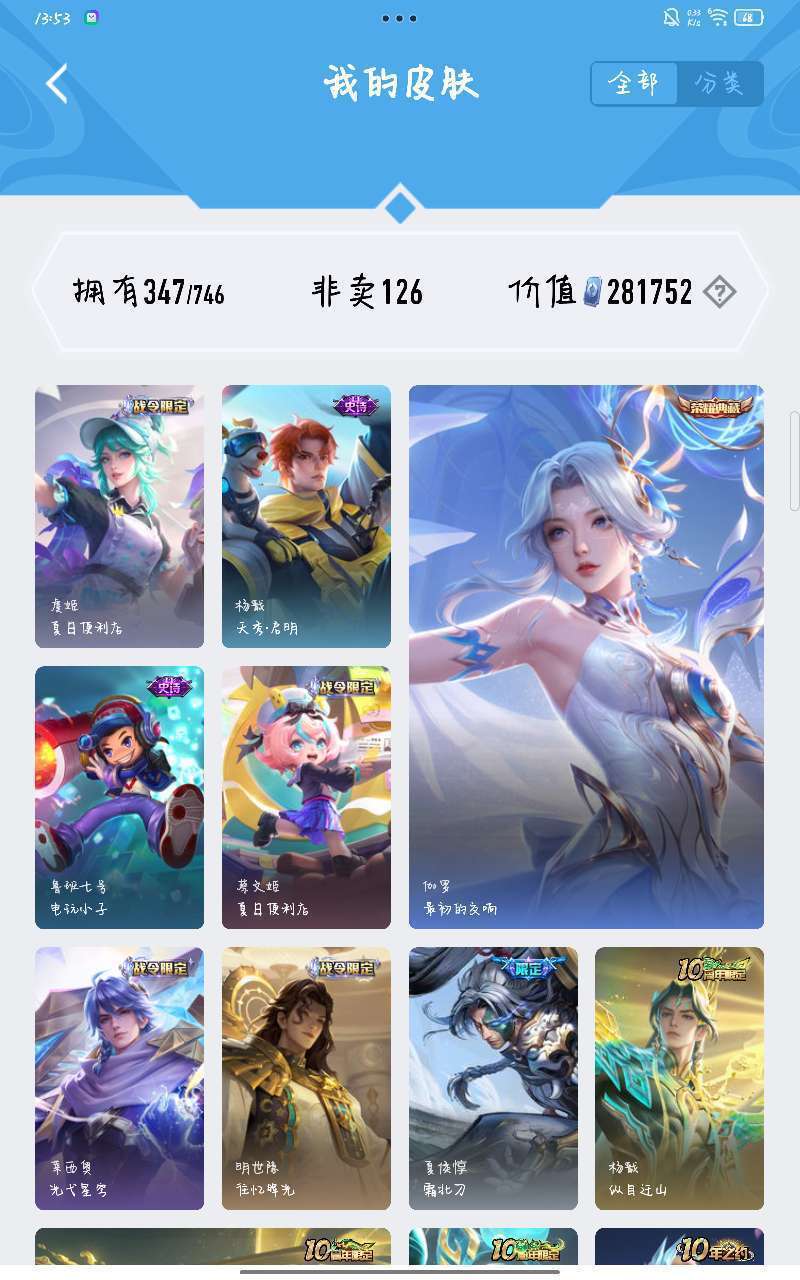Open 蔡文姬 夏日便利店 skin card
The image size is (800, 1280).
click(x=306, y=797)
